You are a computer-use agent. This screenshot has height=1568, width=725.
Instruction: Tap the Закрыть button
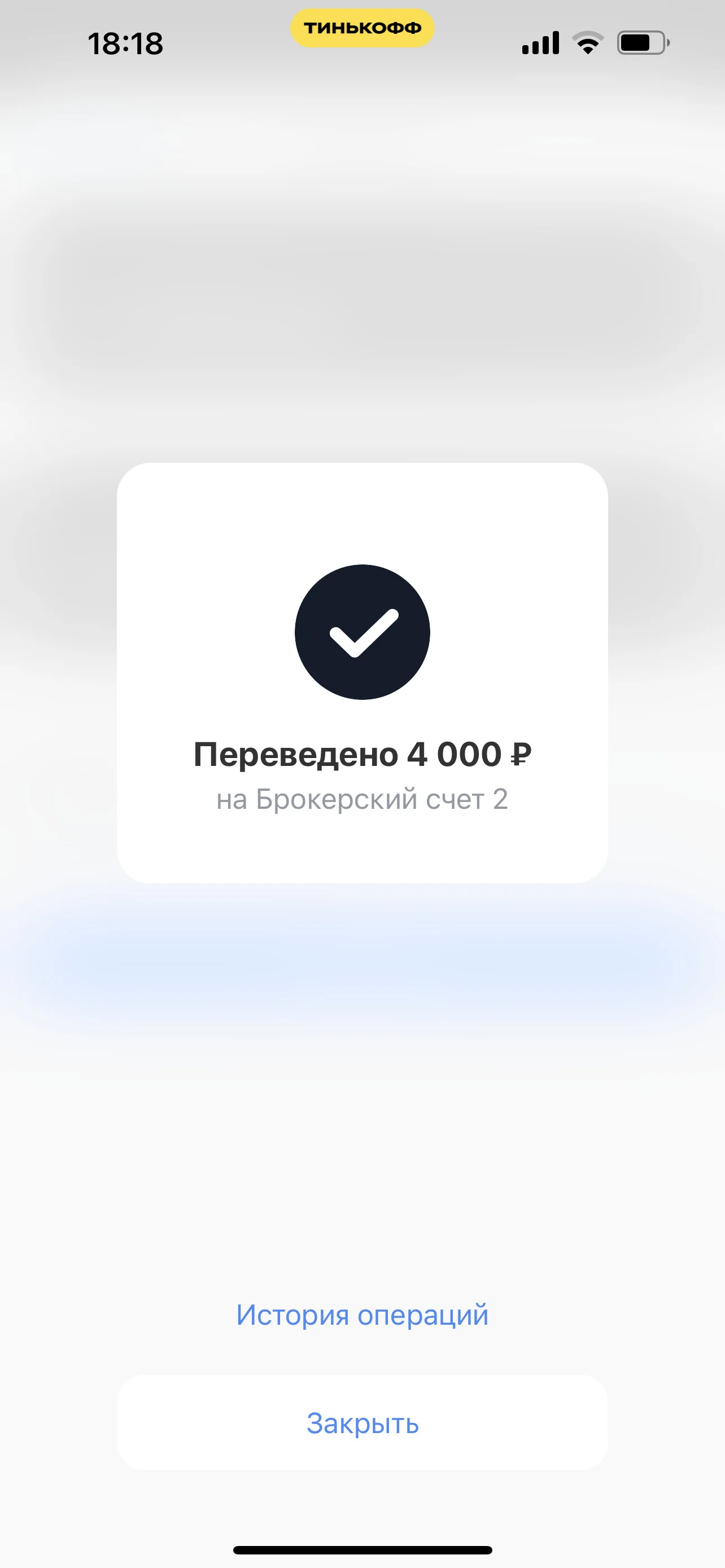pyautogui.click(x=362, y=1422)
